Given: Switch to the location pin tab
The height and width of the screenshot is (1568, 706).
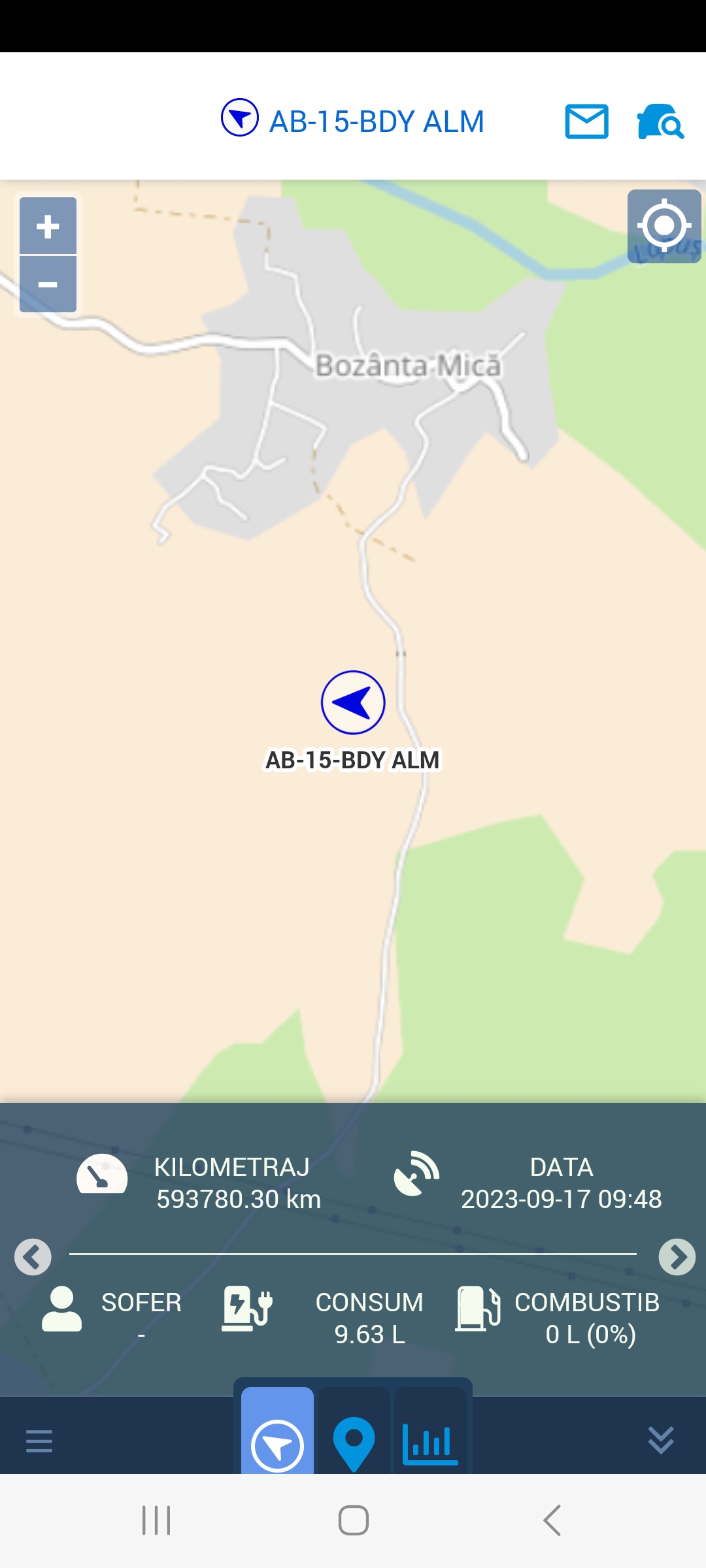Looking at the screenshot, I should point(354,1431).
